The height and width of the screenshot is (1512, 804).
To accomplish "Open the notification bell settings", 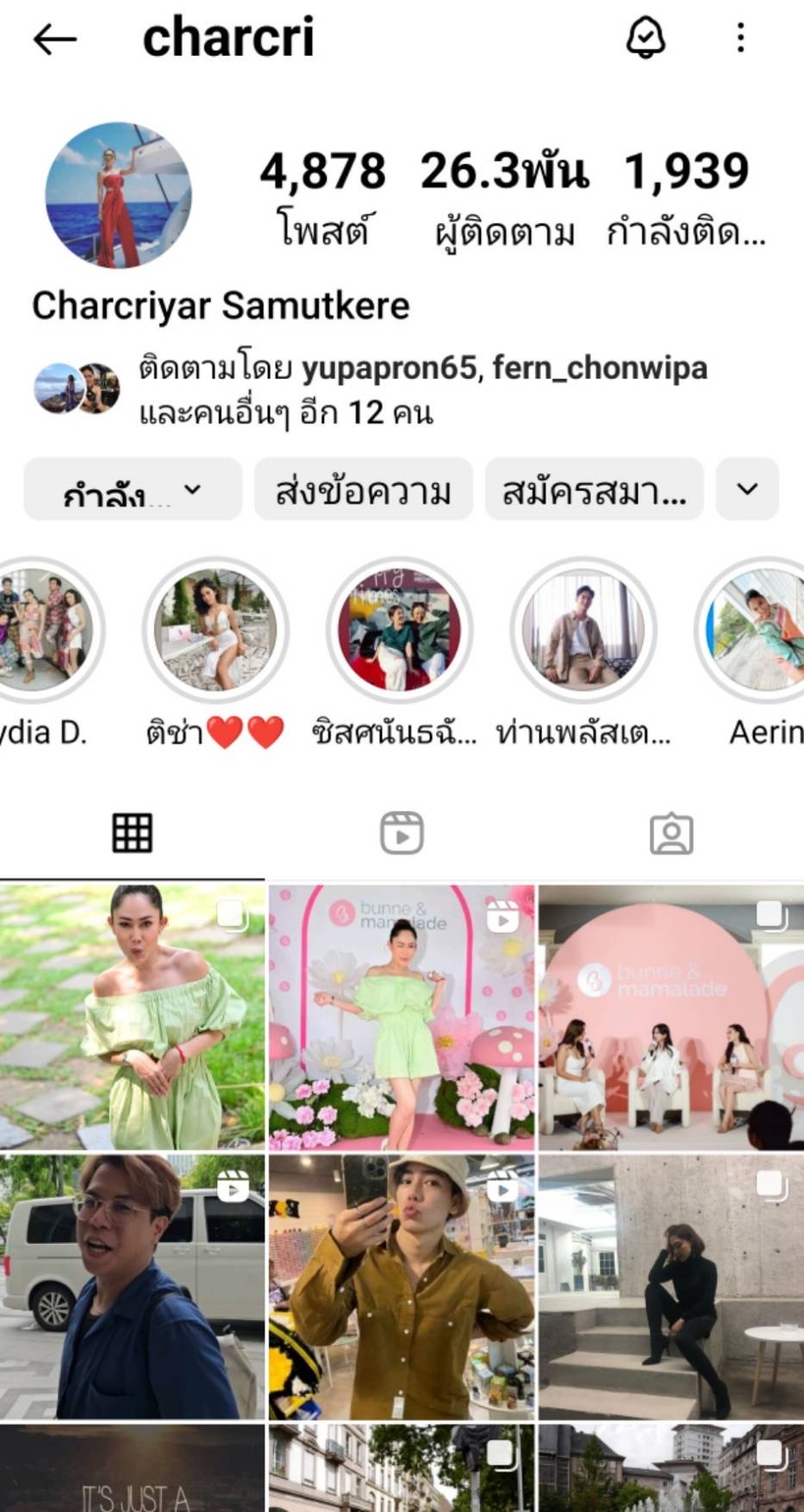I will pyautogui.click(x=645, y=38).
